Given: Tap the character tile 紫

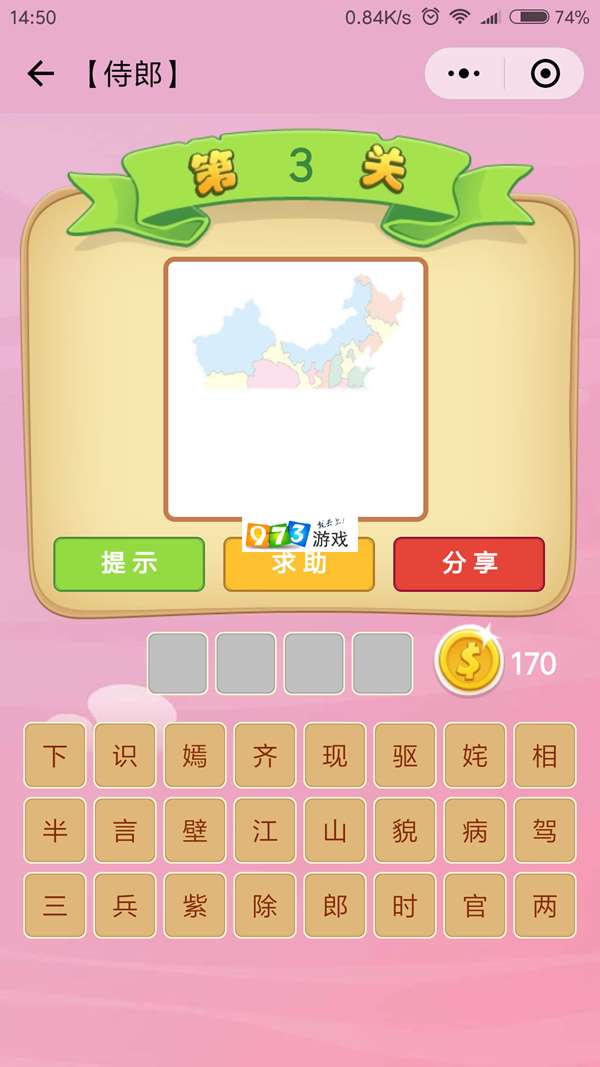Looking at the screenshot, I should click(x=195, y=906).
